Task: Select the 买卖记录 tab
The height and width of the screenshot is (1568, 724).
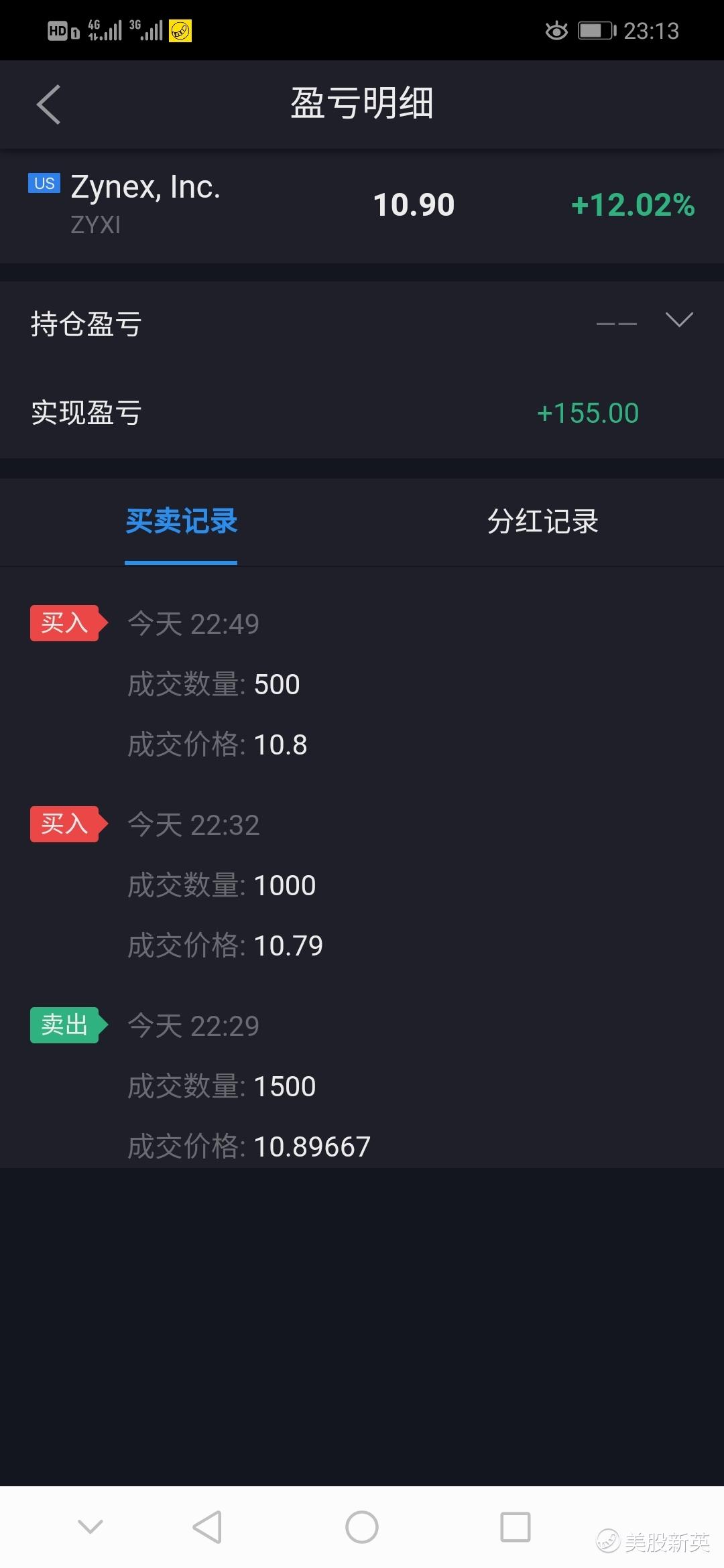Action: tap(181, 521)
